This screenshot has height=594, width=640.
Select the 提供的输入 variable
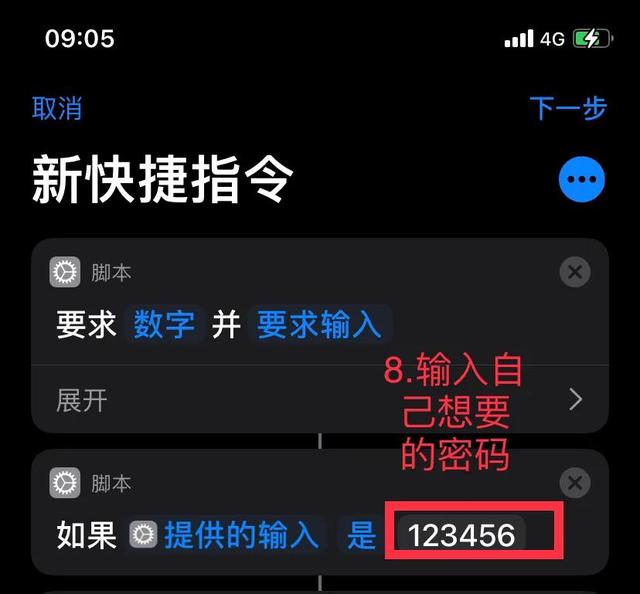tap(227, 535)
